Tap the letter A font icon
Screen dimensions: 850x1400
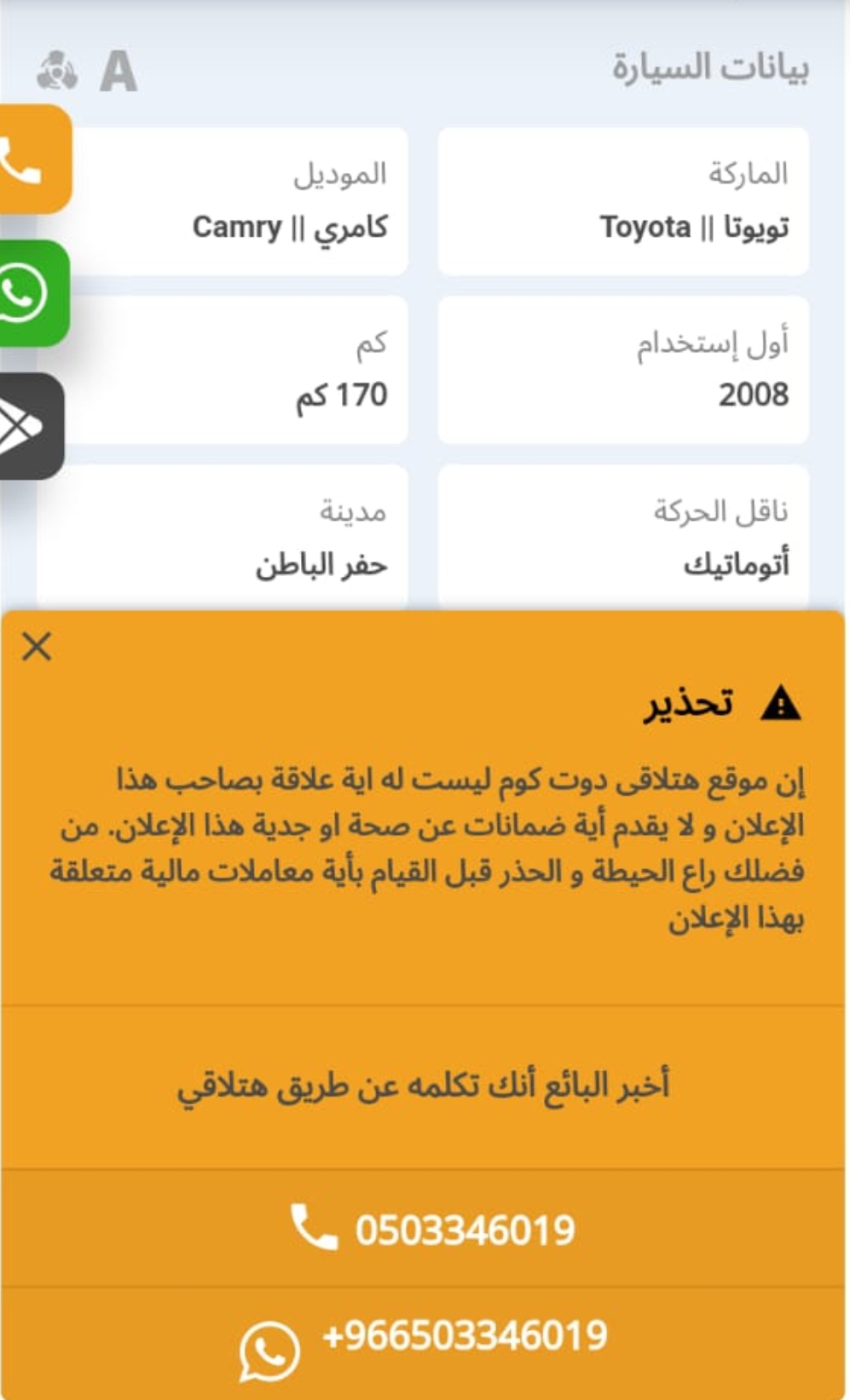(119, 71)
